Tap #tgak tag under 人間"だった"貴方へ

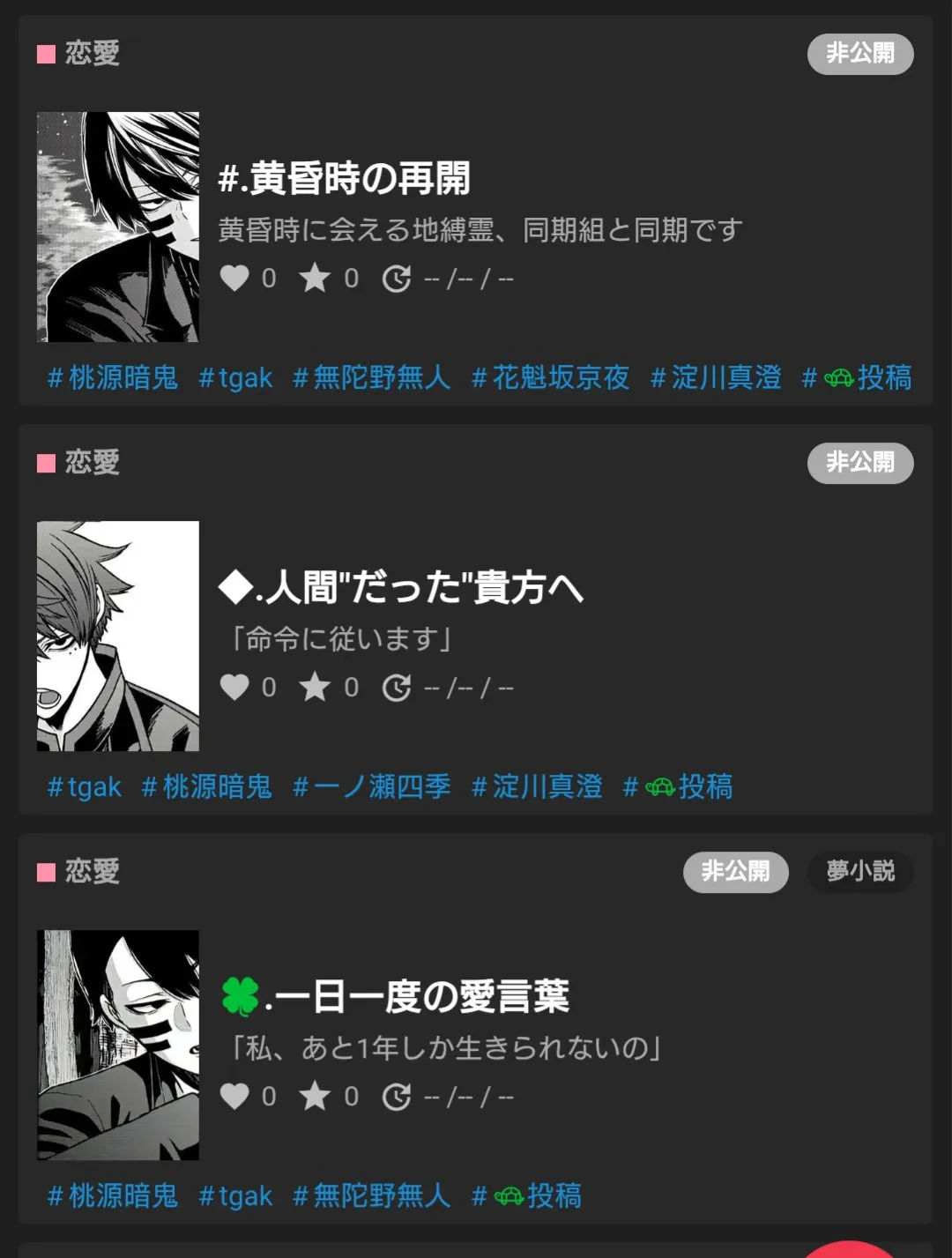click(84, 787)
